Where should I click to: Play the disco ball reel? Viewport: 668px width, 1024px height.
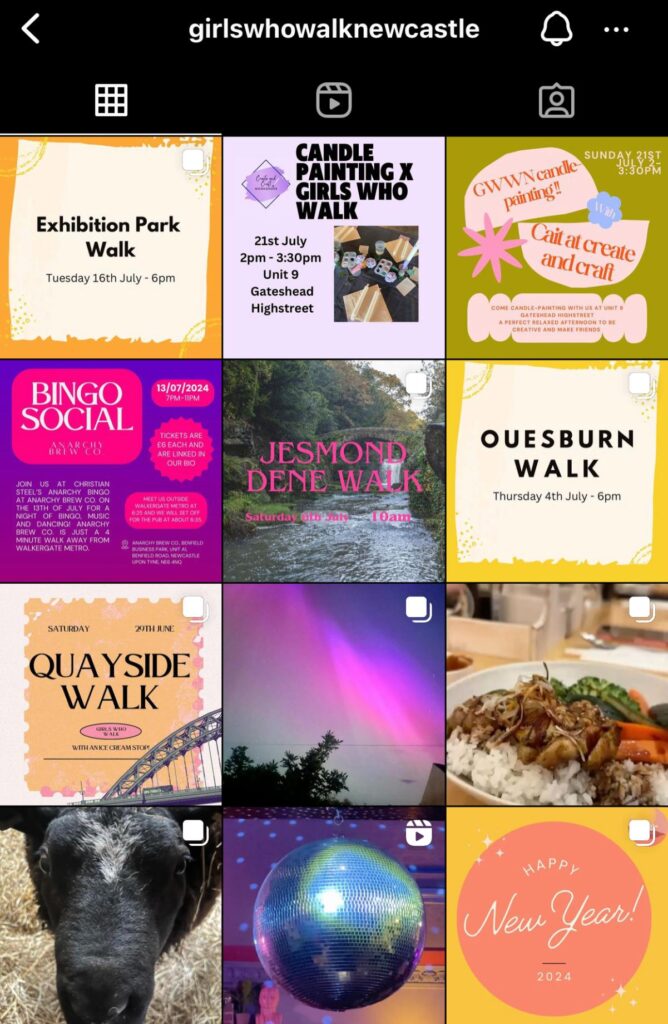click(x=334, y=916)
